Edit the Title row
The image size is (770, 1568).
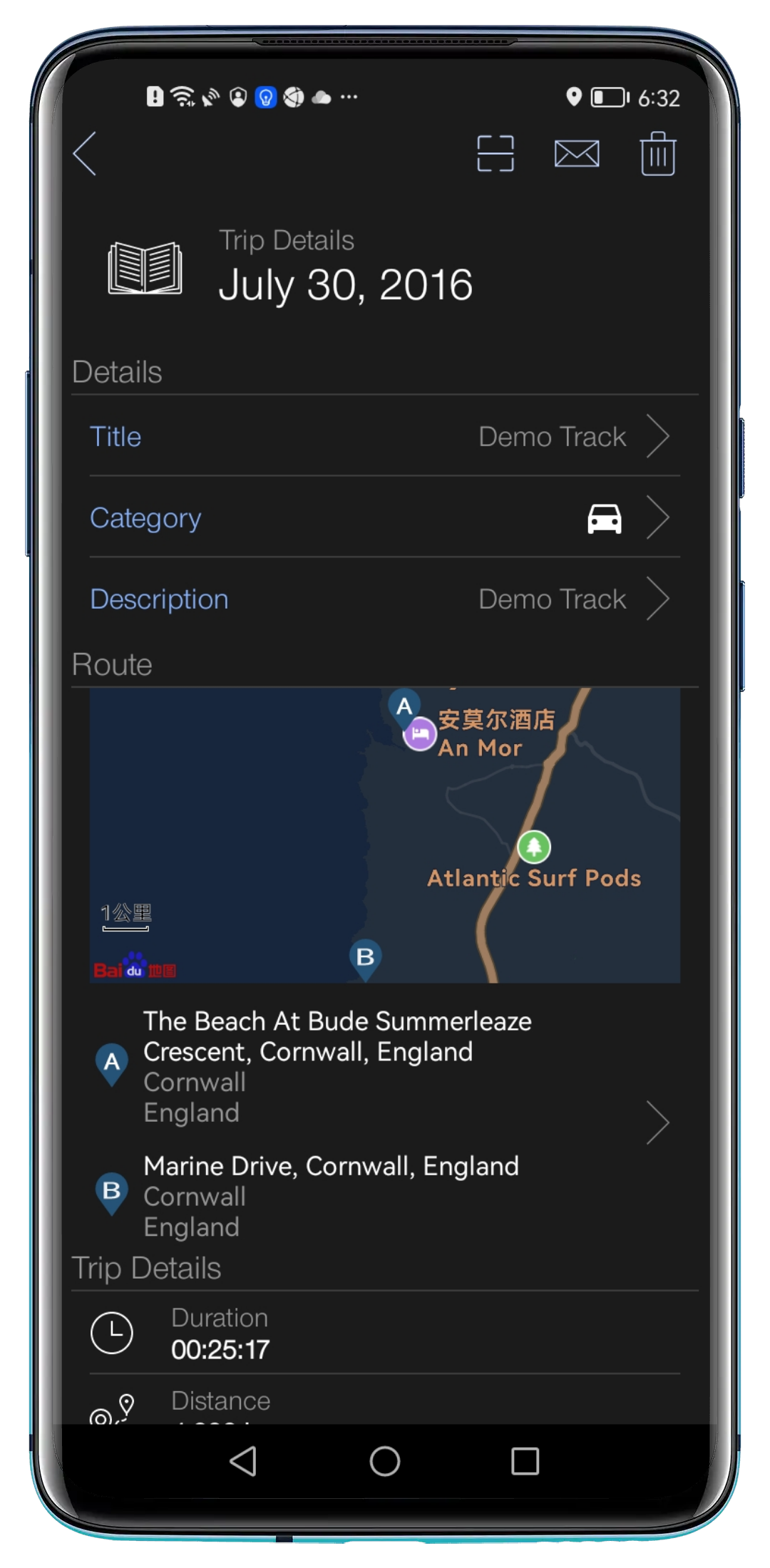pyautogui.click(x=384, y=436)
